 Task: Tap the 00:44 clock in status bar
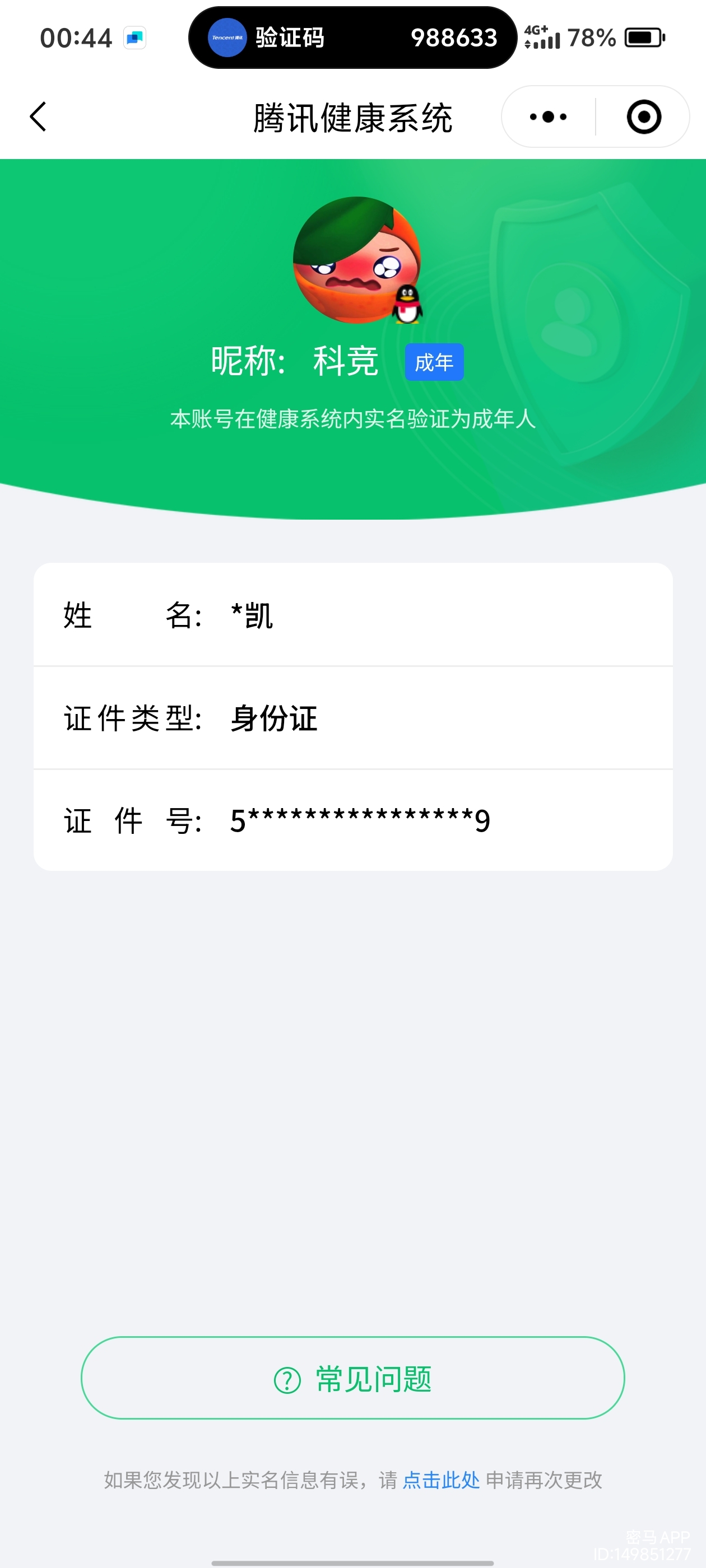coord(76,36)
